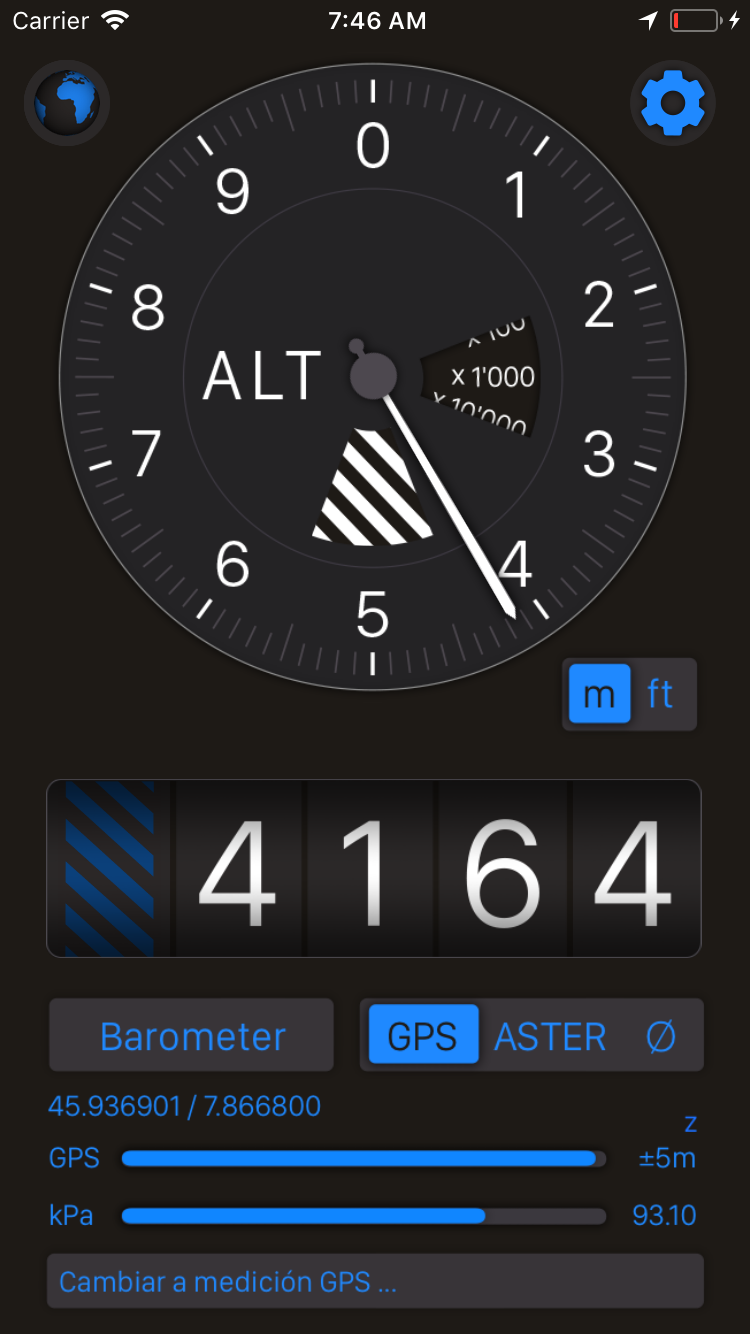Open the settings gear icon
Viewport: 750px width, 1334px height.
672,103
